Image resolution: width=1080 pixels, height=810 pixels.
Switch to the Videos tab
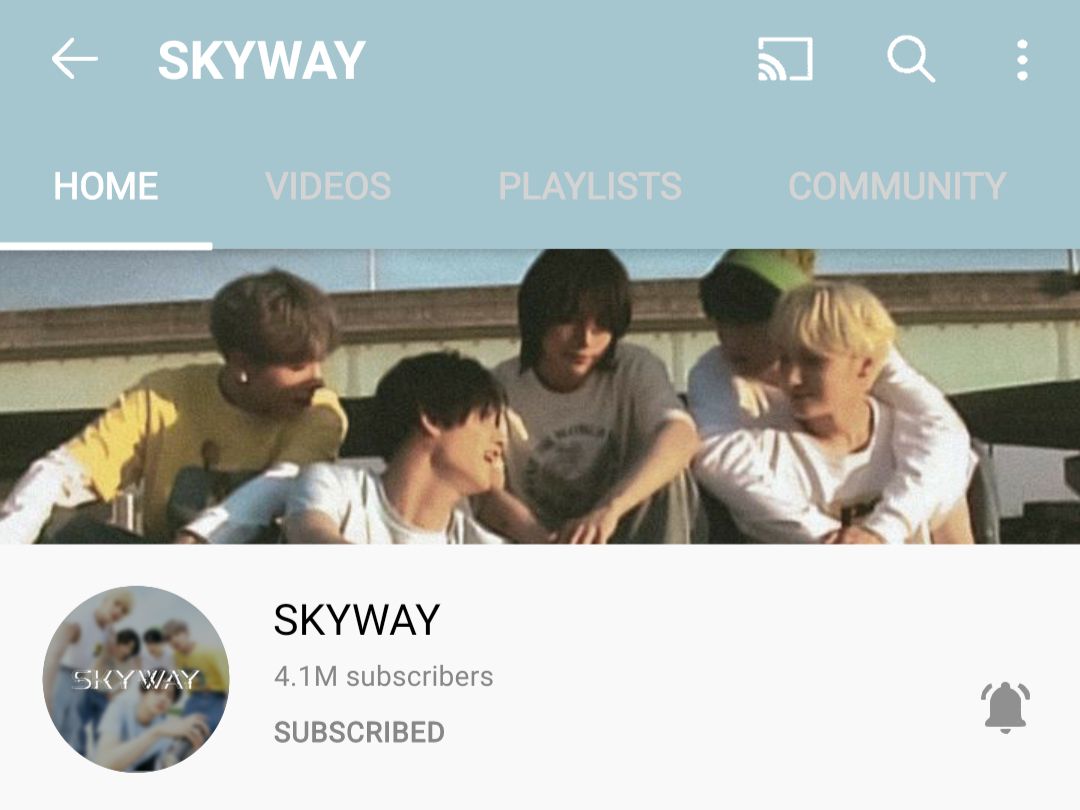coord(328,186)
